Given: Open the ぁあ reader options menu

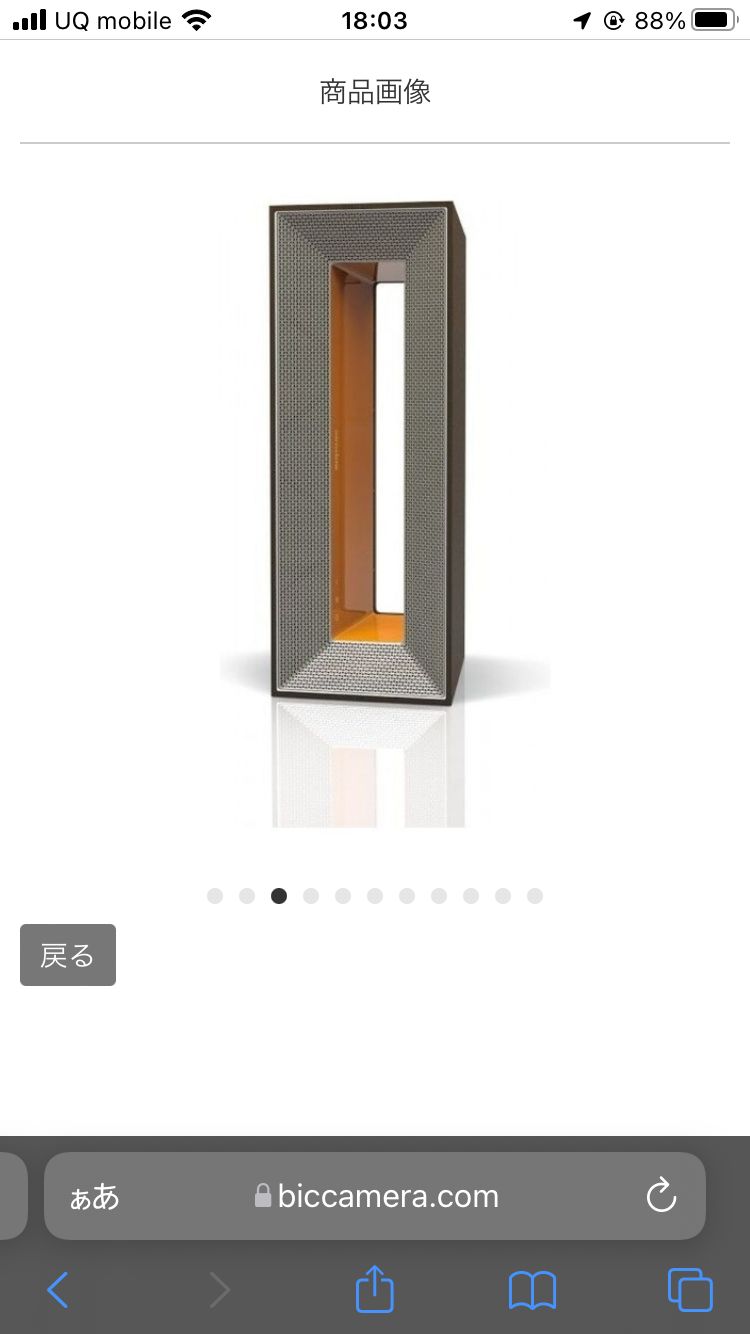Looking at the screenshot, I should 94,1196.
